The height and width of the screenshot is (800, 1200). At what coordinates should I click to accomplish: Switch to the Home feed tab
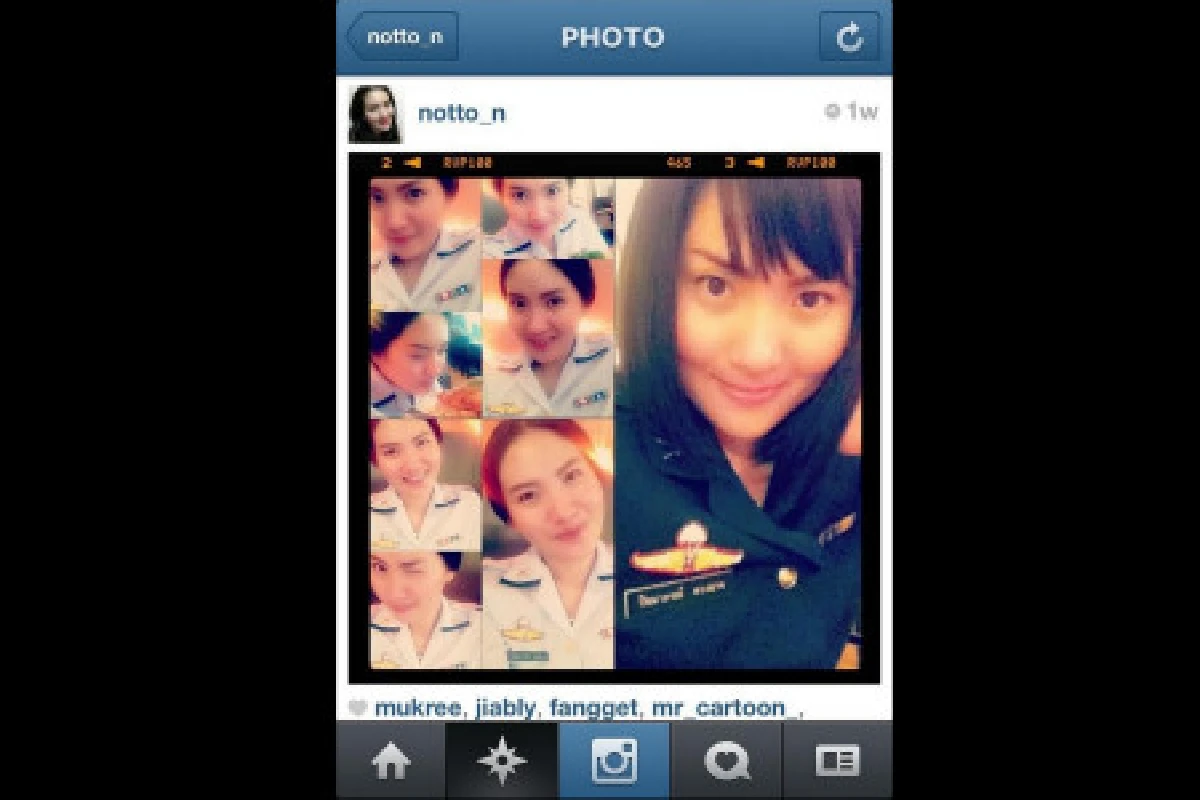click(391, 762)
